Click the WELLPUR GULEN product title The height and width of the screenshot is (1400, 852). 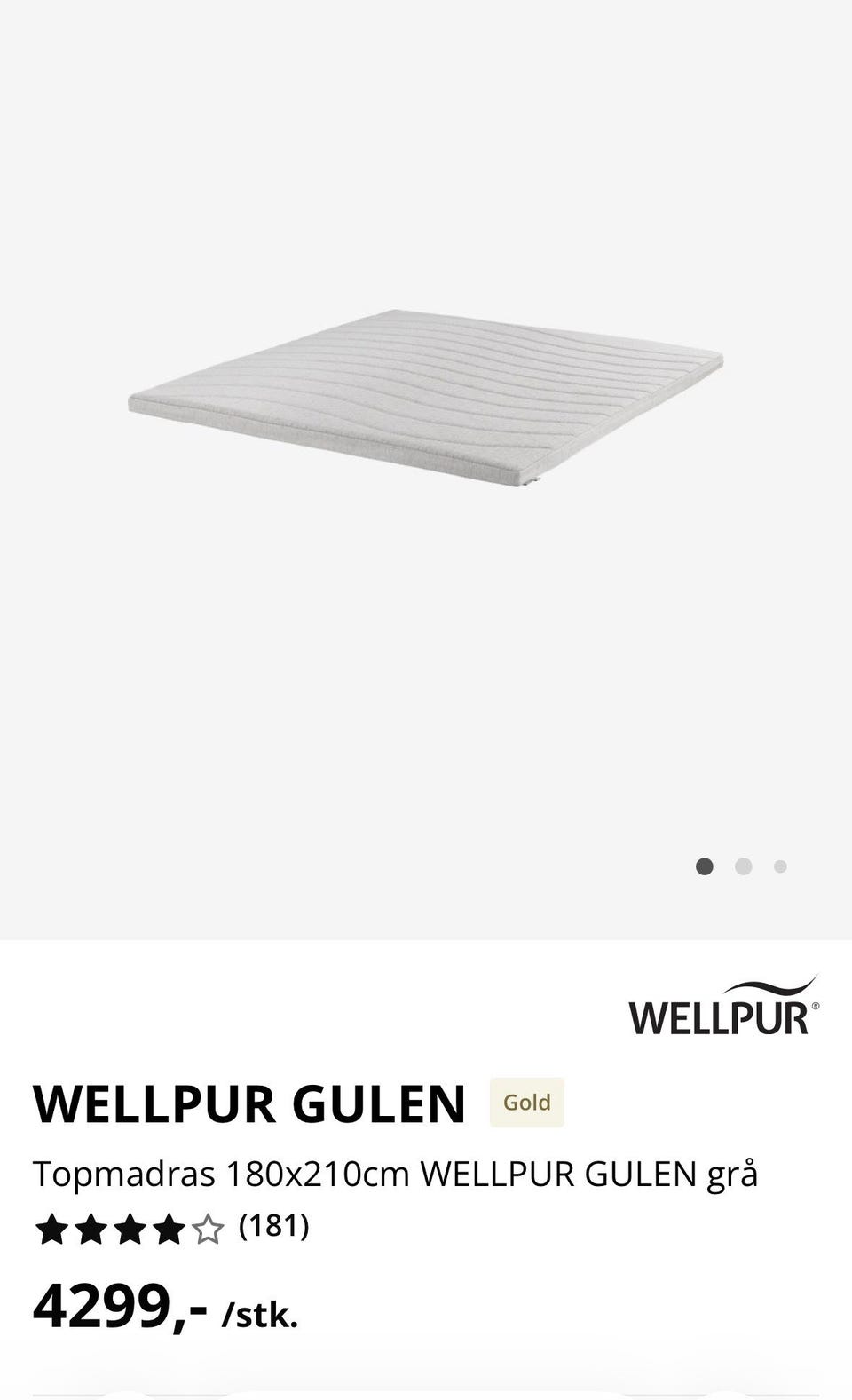coord(248,1104)
